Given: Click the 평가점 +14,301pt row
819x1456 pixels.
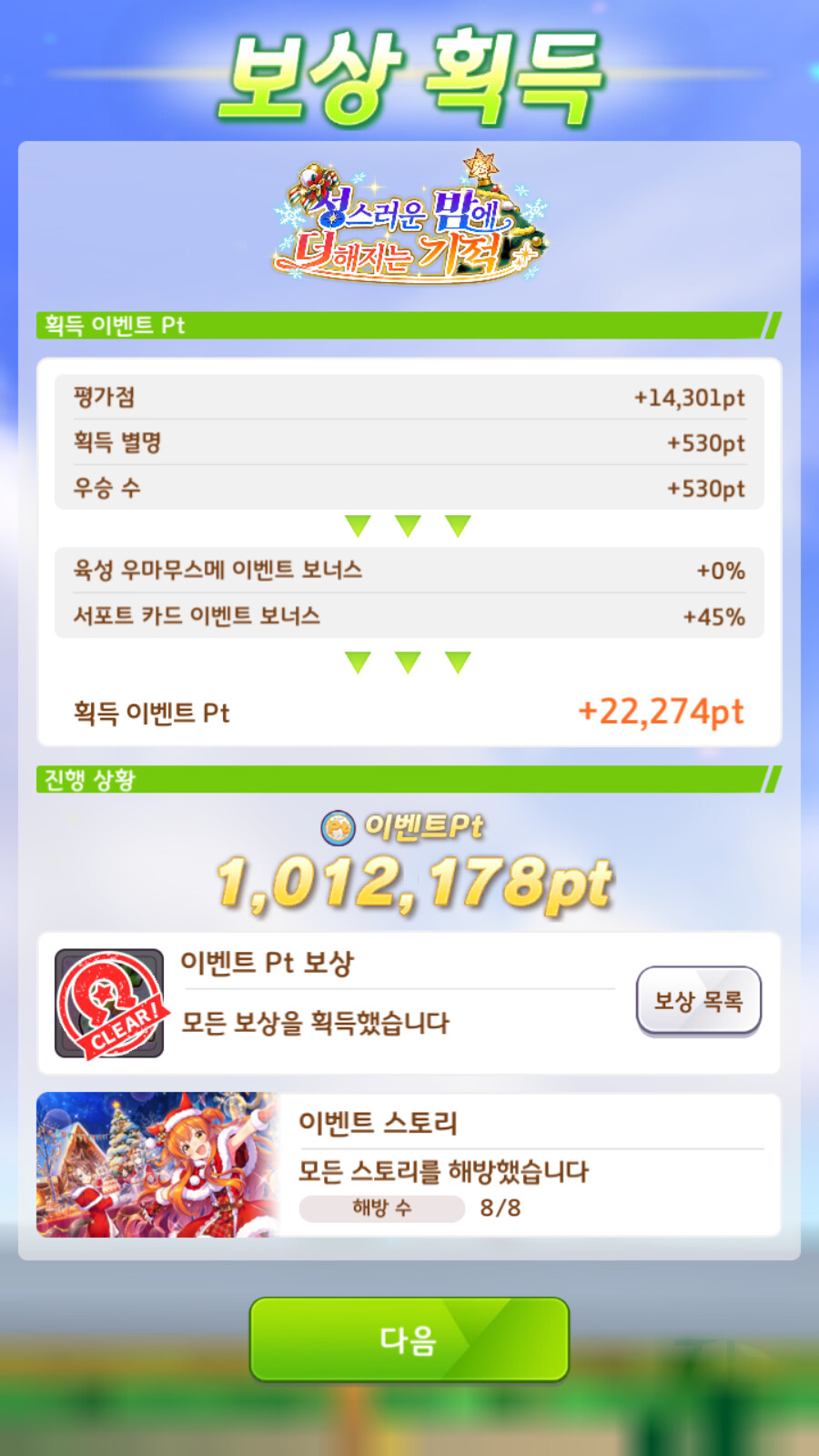Looking at the screenshot, I should pyautogui.click(x=407, y=398).
